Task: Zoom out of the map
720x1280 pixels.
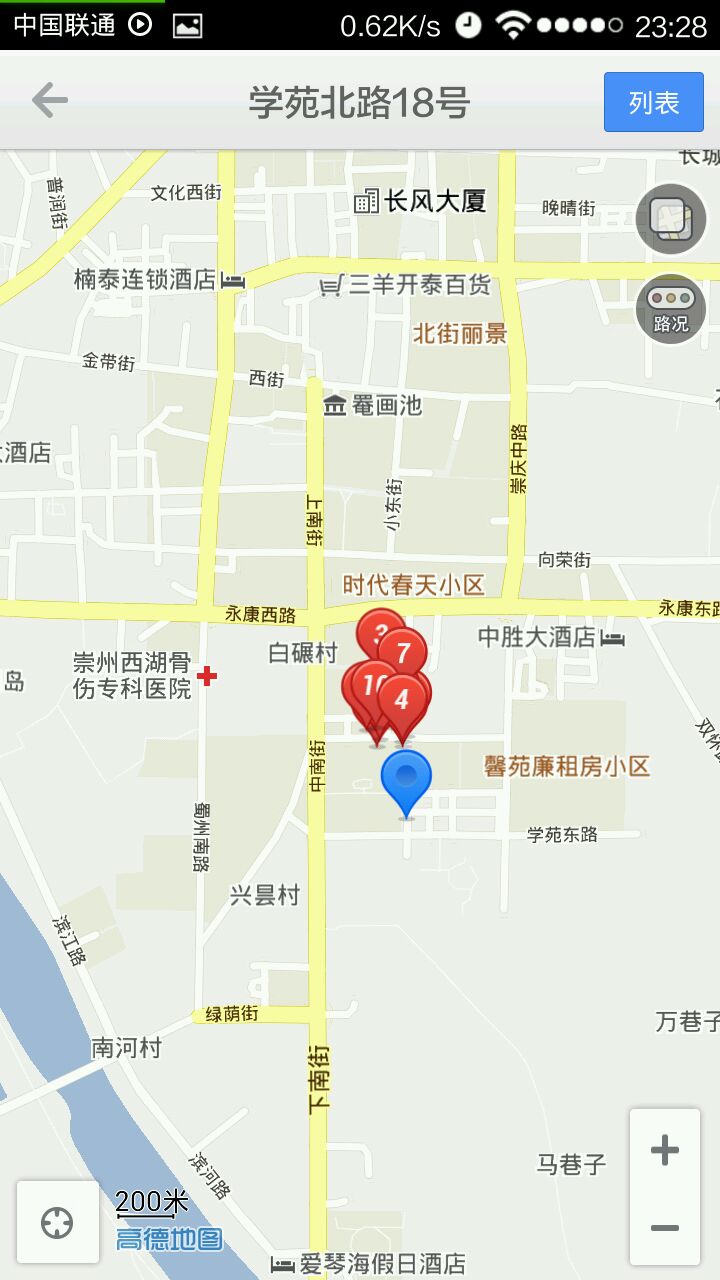Action: (664, 1228)
